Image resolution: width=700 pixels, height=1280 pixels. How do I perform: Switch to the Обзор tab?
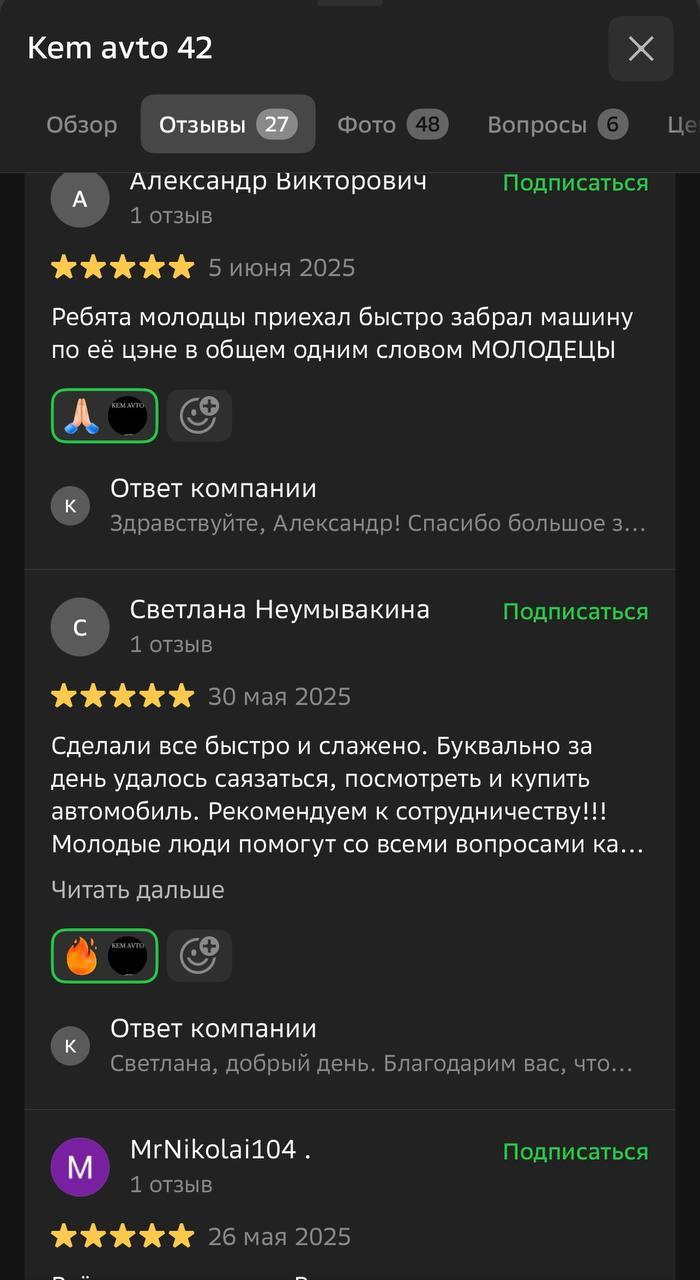82,125
